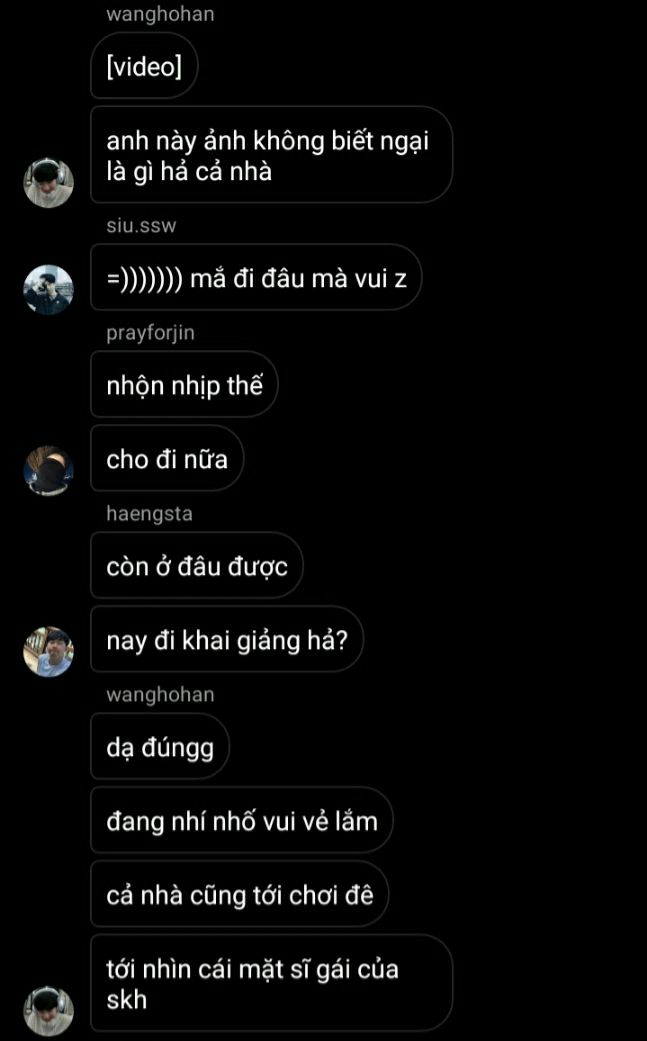Tap wanghohan's avatar beside "anh này ảnh không biết ngại"

[48, 183]
